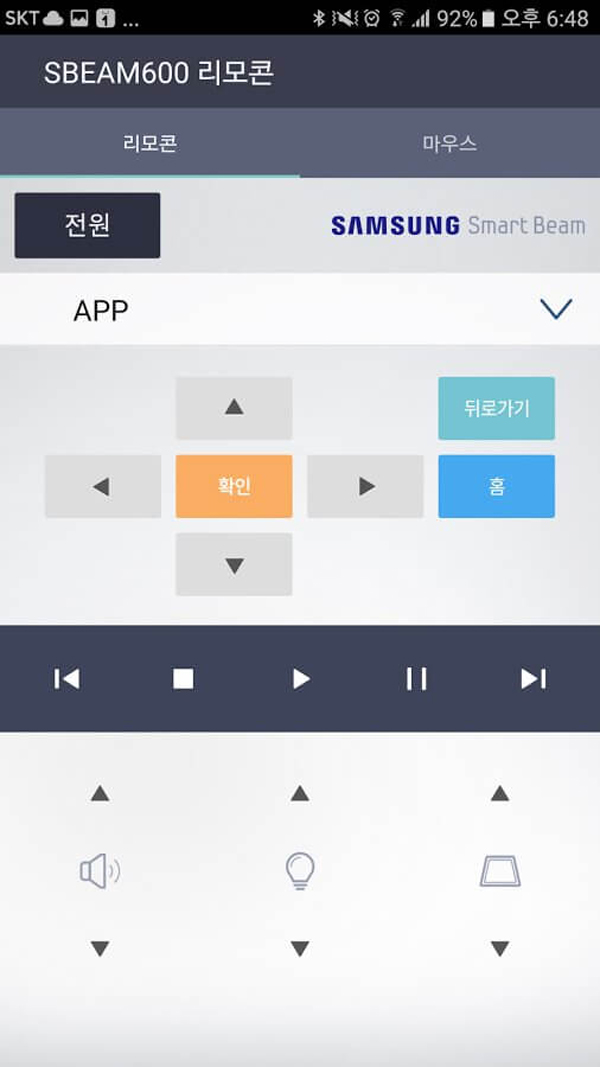Confirm with the 확인 button

coord(234,487)
